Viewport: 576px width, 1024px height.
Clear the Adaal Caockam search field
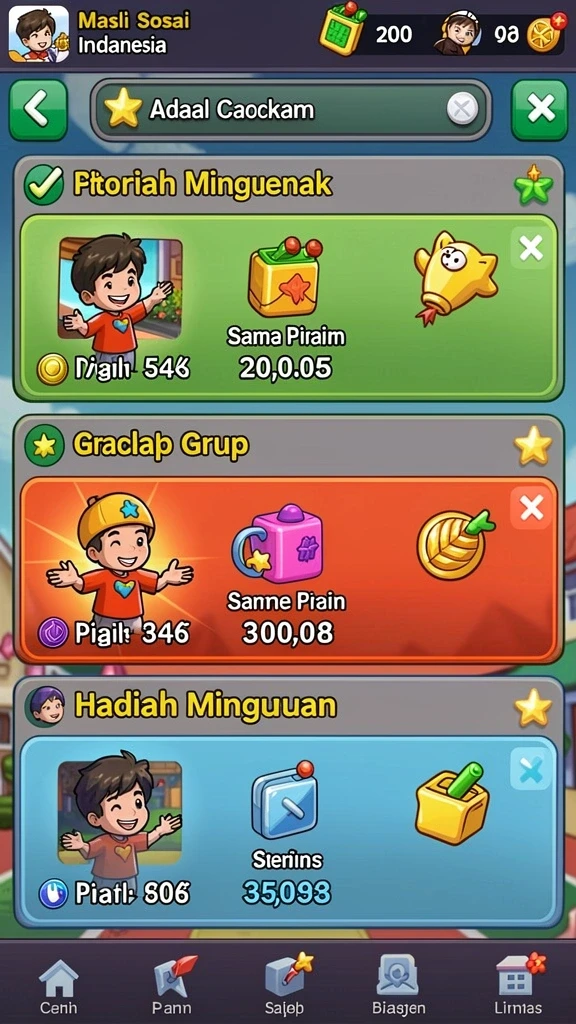tap(462, 110)
